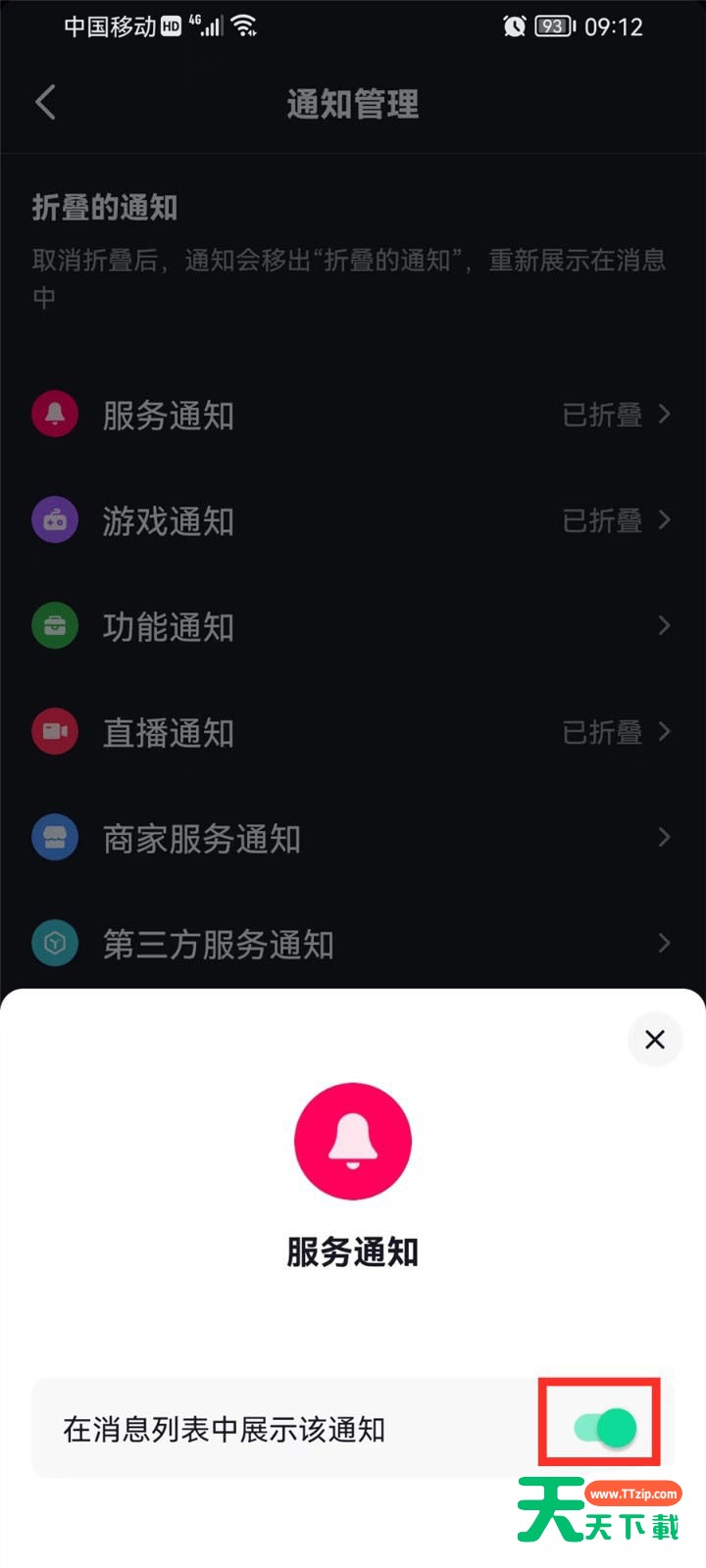Open 第三方服务通知 settings row
This screenshot has width=706, height=1568.
coord(351,944)
